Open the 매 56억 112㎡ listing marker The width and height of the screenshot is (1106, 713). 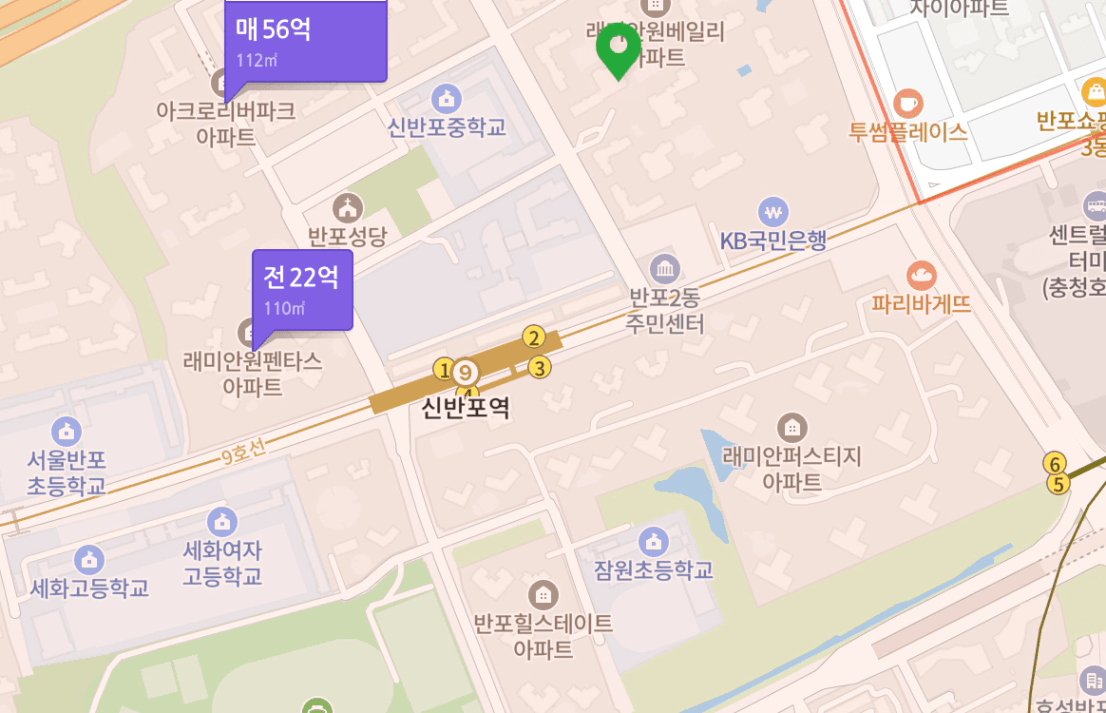(x=304, y=42)
